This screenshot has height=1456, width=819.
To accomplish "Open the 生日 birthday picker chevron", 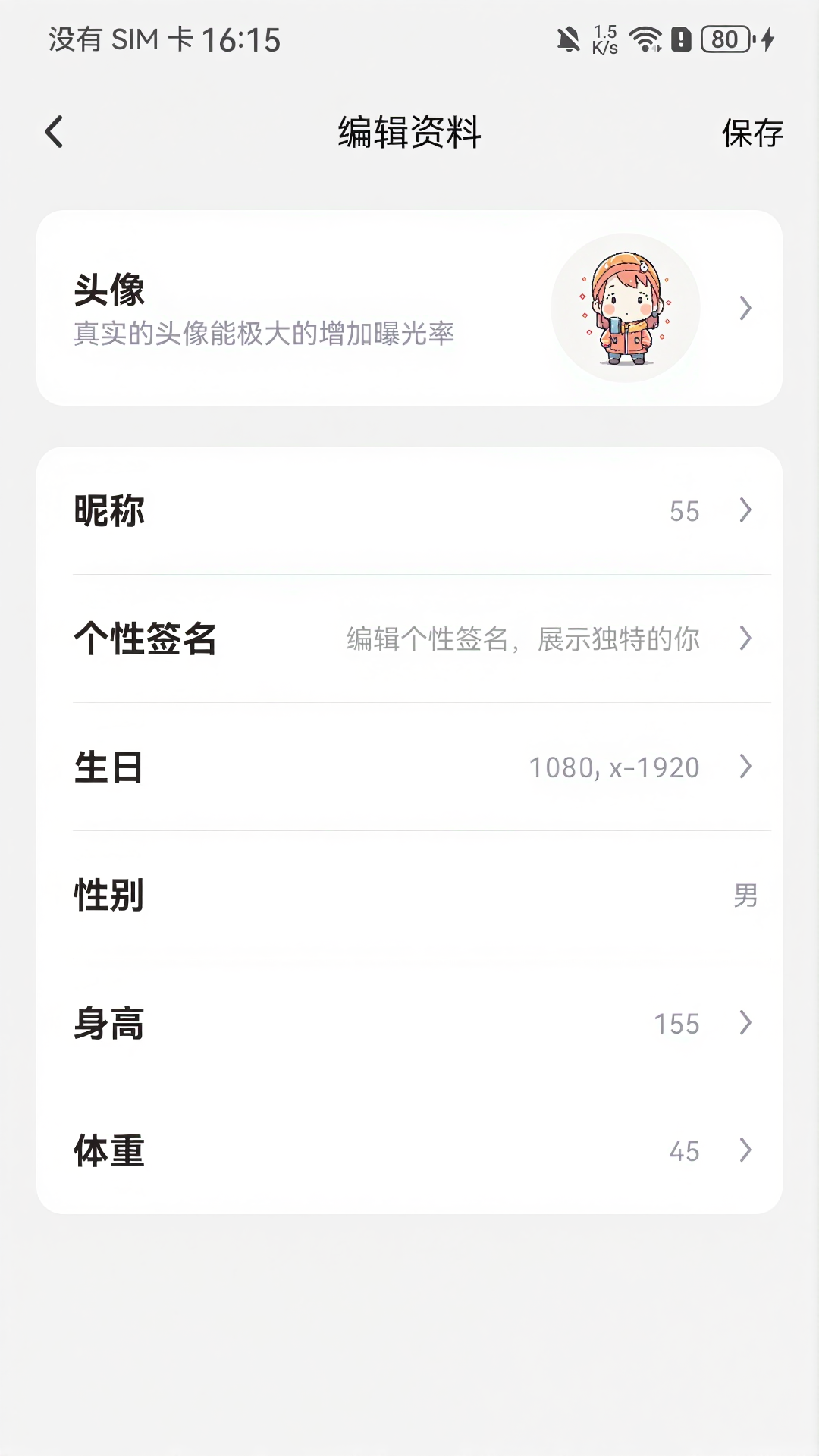I will pos(745,767).
